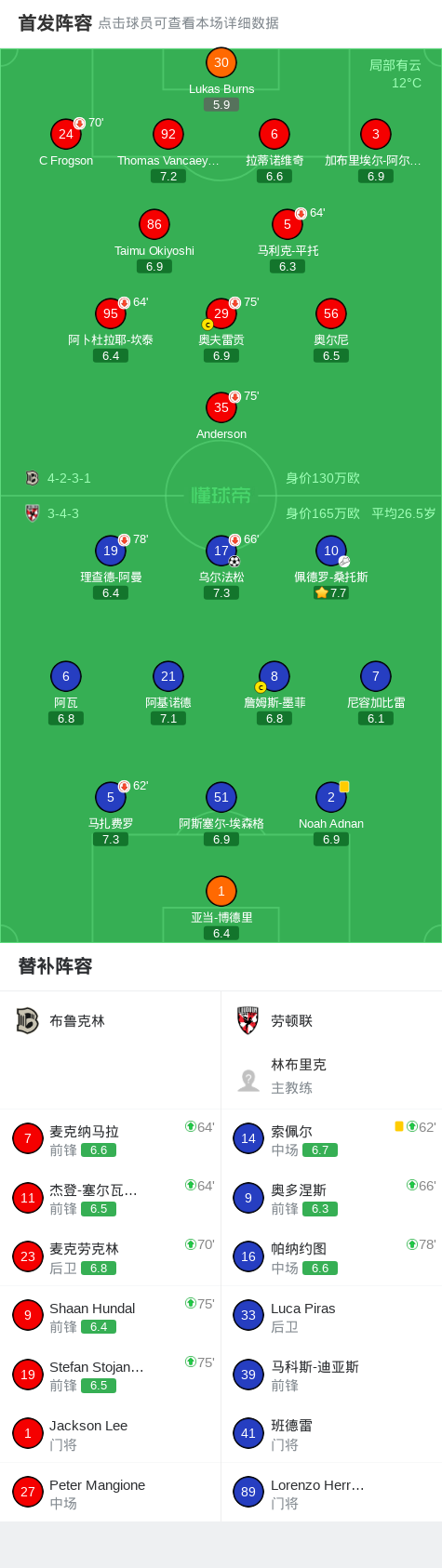Open goalkeeper 亚当-博德里 stats
The image size is (442, 1568).
coord(221,908)
